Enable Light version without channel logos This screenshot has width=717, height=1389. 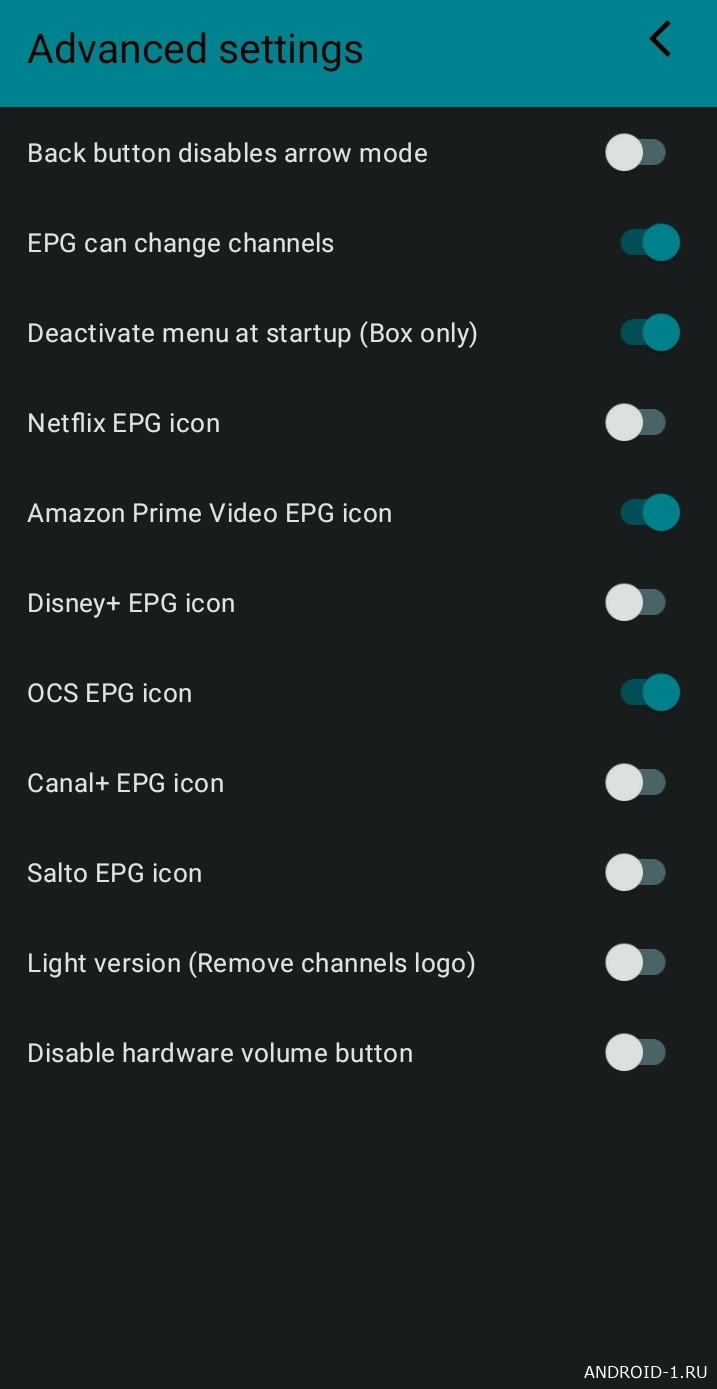point(636,963)
